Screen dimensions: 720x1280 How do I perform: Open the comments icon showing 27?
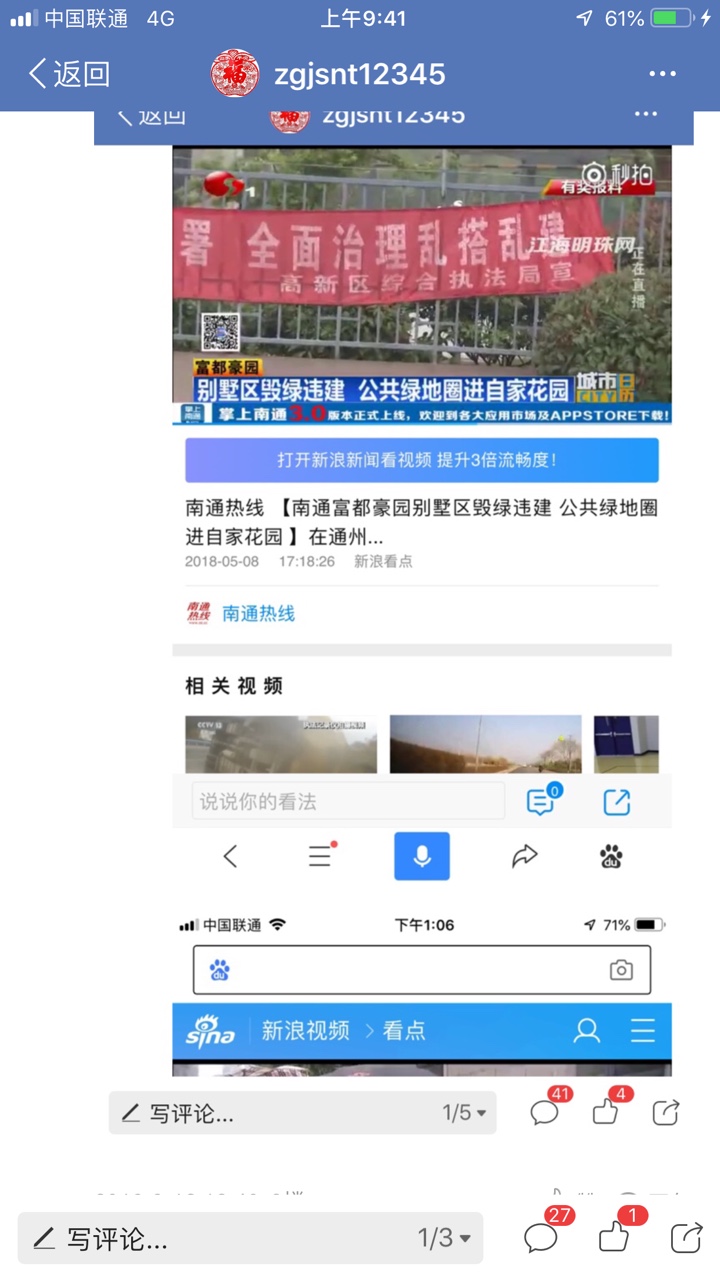[542, 1238]
